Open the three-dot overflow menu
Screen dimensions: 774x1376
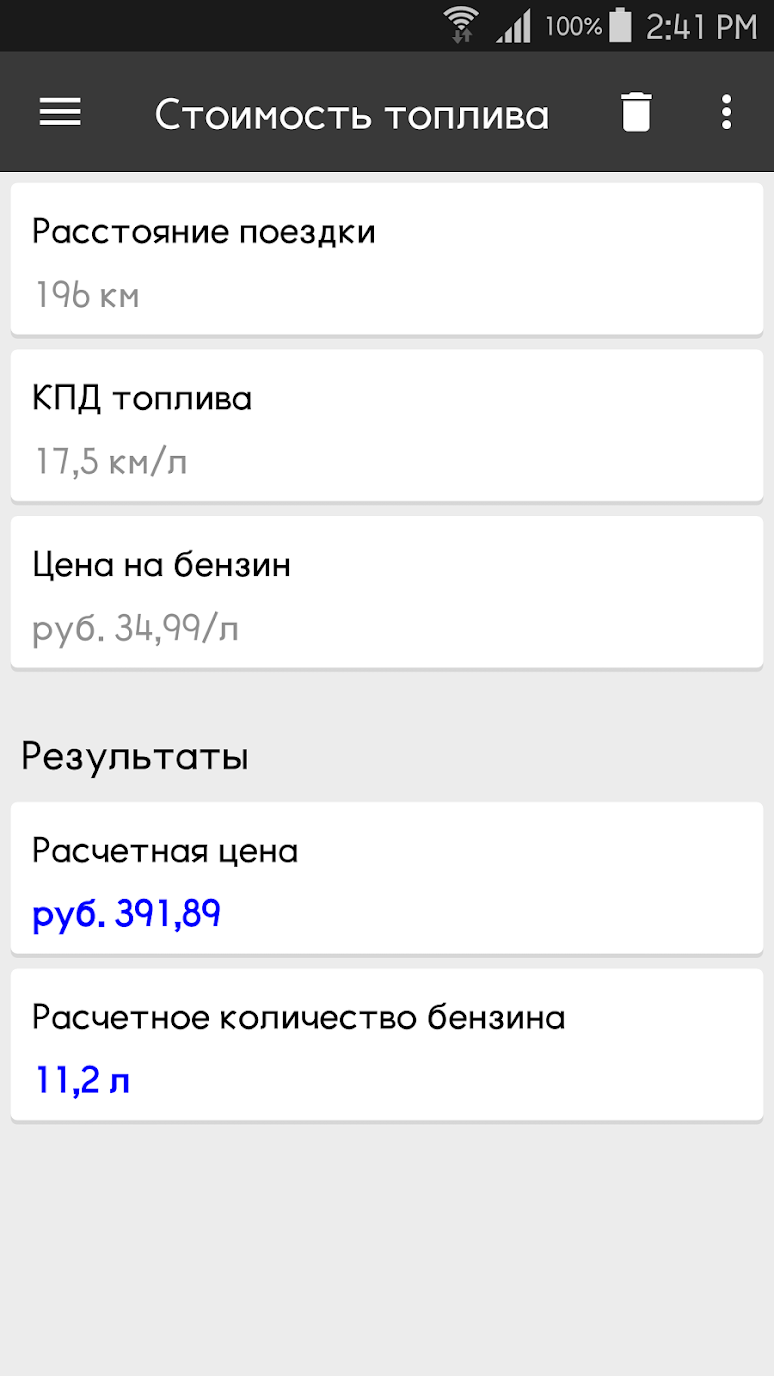pyautogui.click(x=727, y=112)
